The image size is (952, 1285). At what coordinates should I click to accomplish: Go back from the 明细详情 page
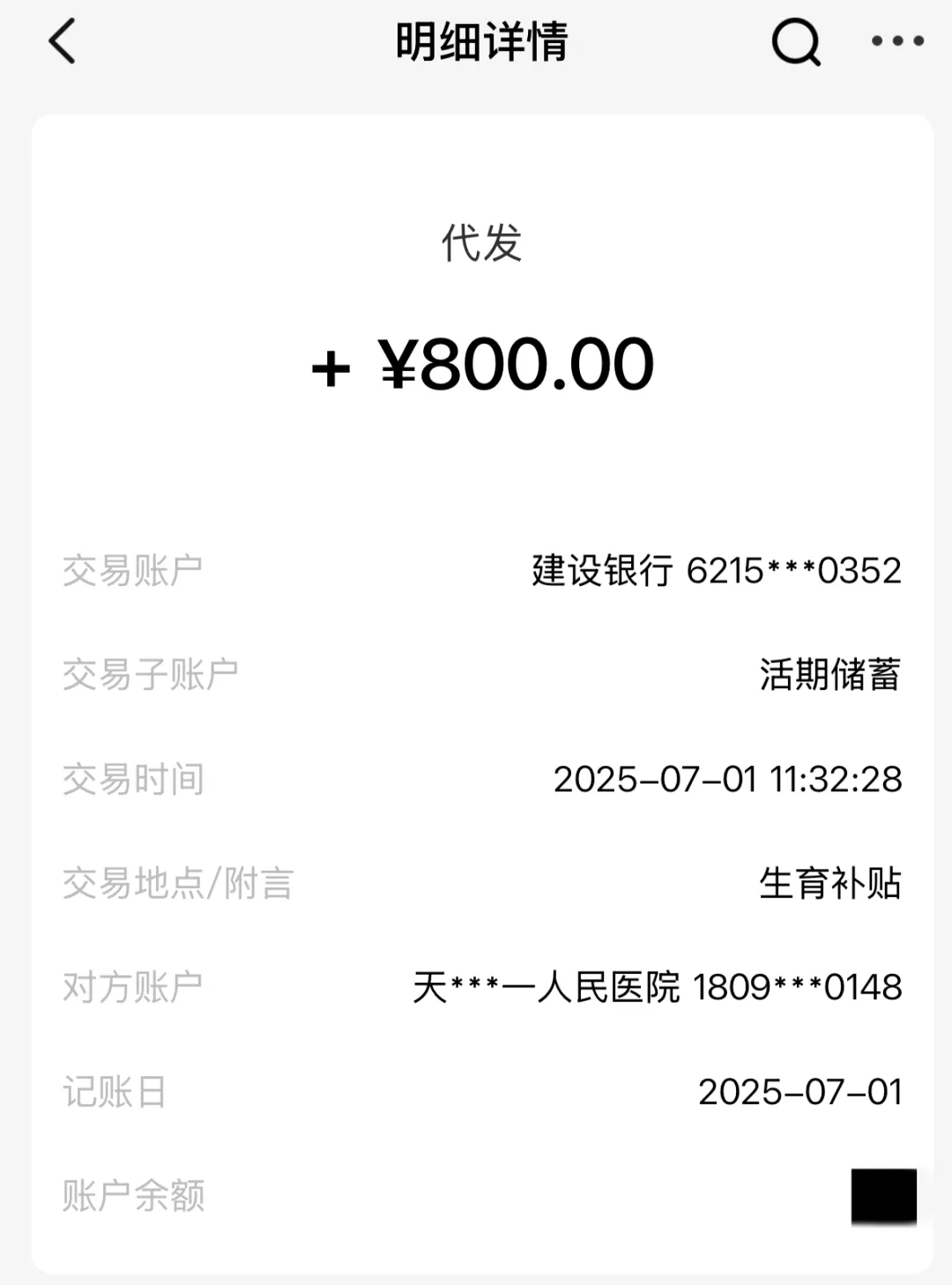[62, 41]
